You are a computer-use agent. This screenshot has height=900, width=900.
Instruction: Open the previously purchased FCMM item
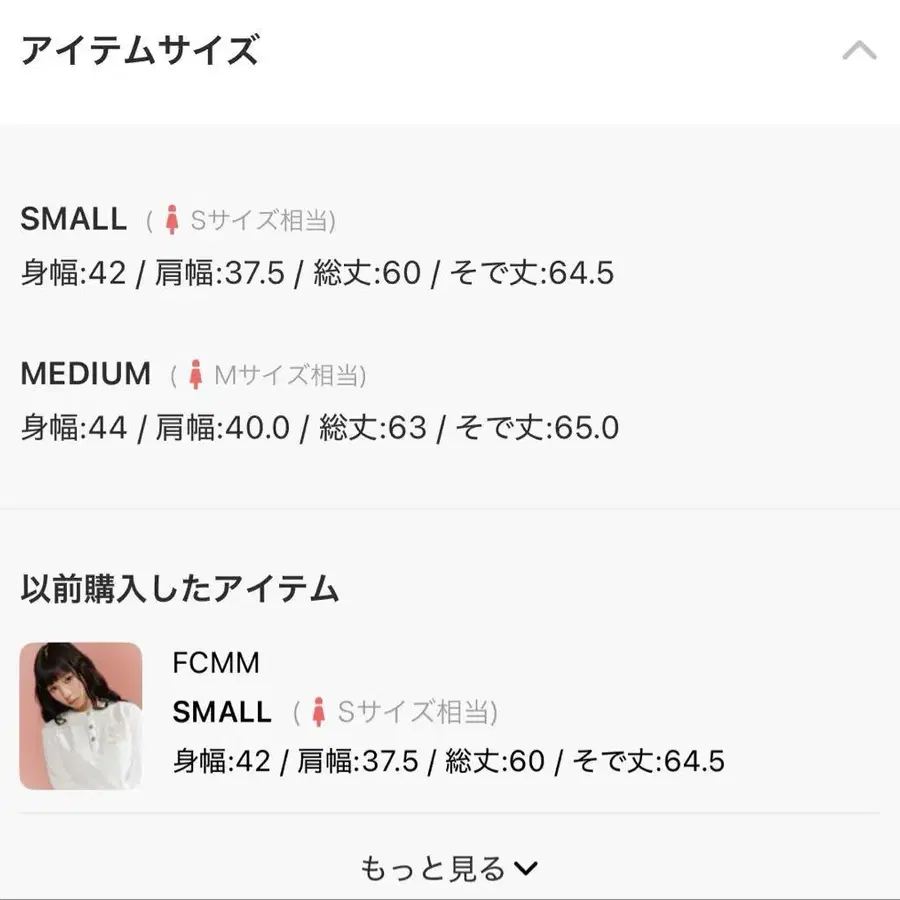click(81, 716)
